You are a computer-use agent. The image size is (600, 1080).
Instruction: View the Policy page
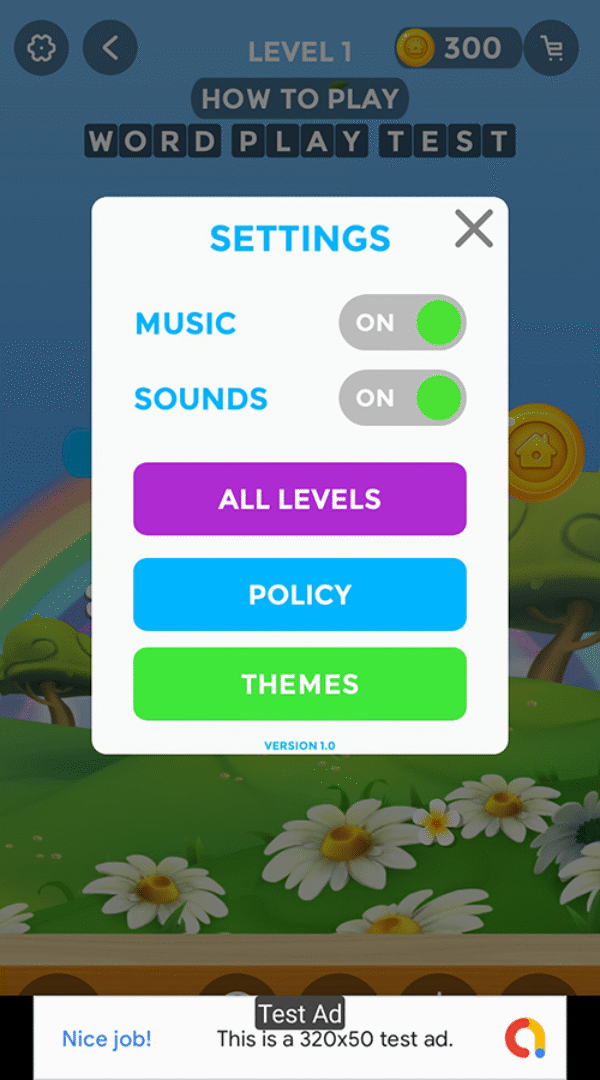click(x=300, y=595)
